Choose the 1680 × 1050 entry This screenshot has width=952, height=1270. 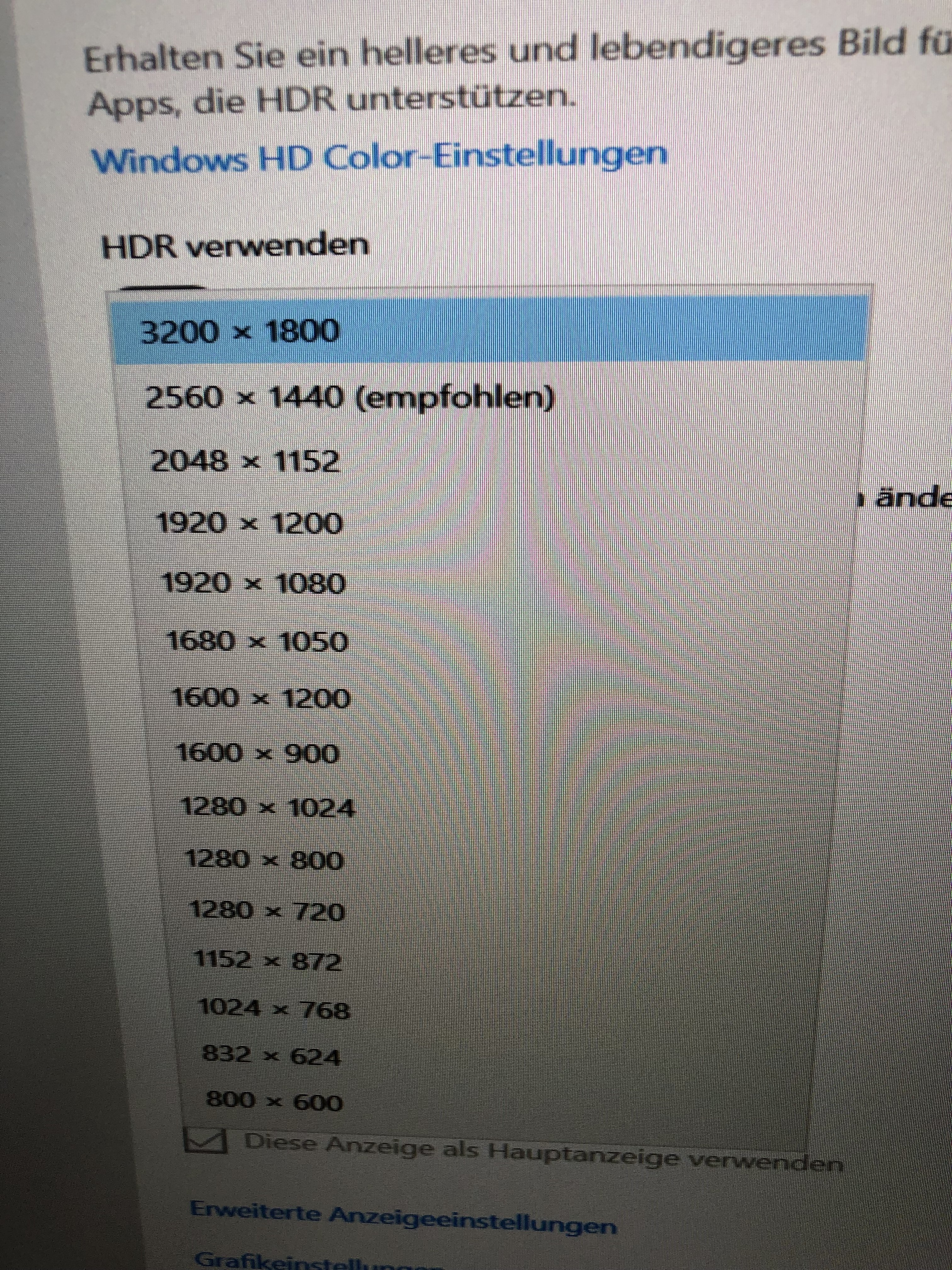click(257, 641)
